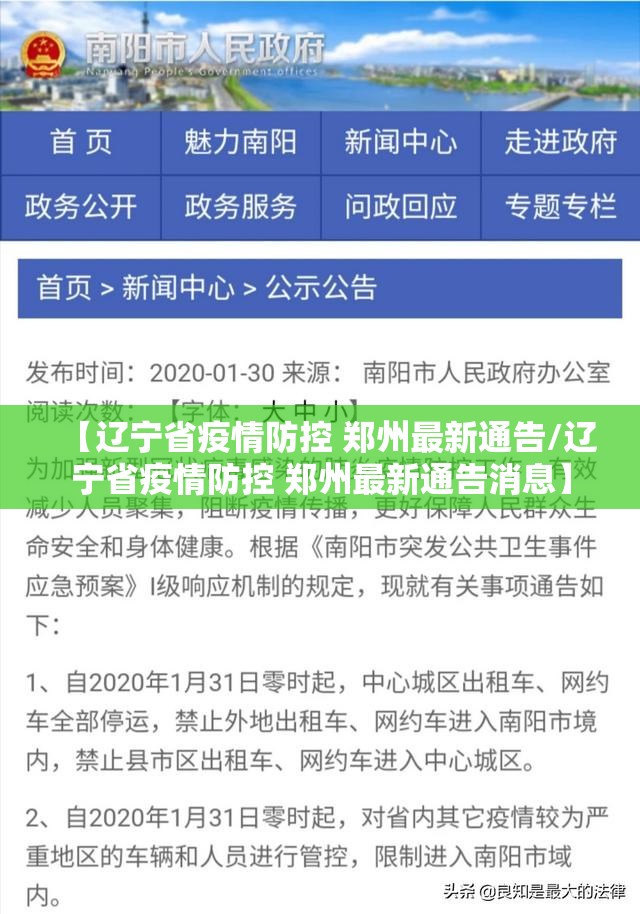This screenshot has height=914, width=640.
Task: Select the 政务公开 menu item
Action: pyautogui.click(x=81, y=207)
